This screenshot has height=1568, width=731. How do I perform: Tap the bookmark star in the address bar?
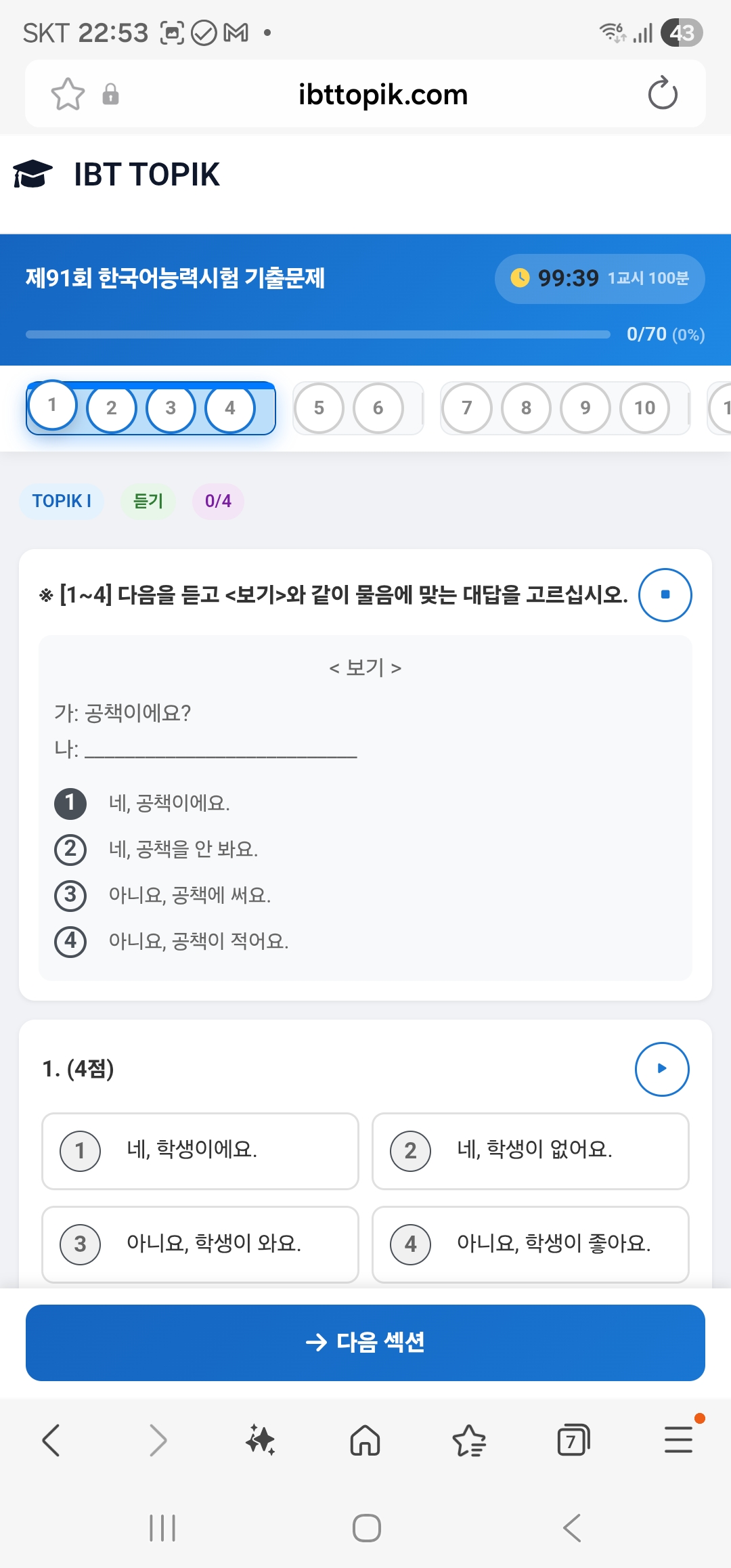[67, 93]
